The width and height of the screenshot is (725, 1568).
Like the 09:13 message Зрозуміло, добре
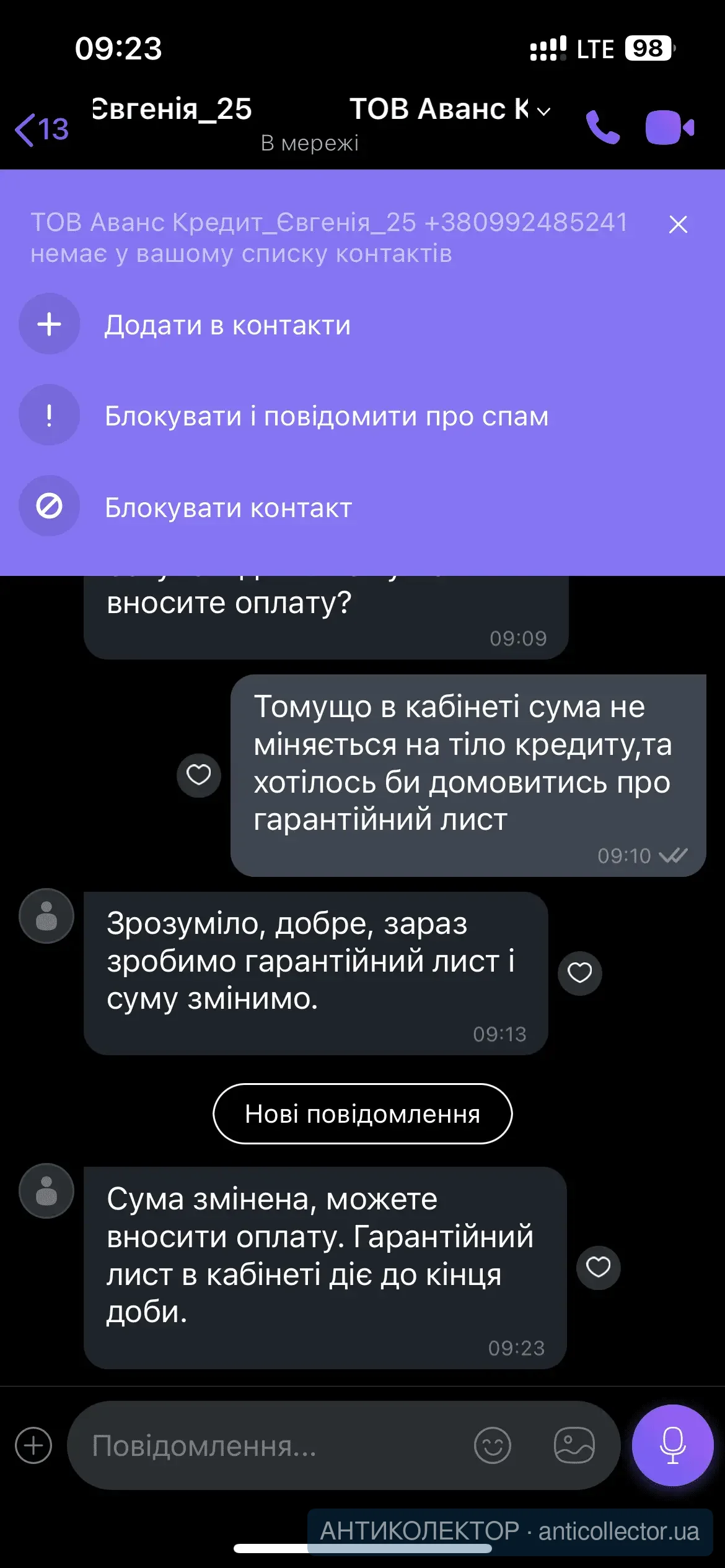(579, 973)
